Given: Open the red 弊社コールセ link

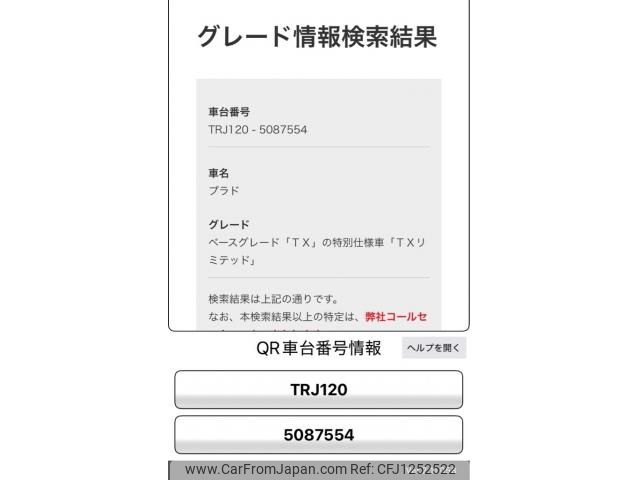Looking at the screenshot, I should coord(394,316).
